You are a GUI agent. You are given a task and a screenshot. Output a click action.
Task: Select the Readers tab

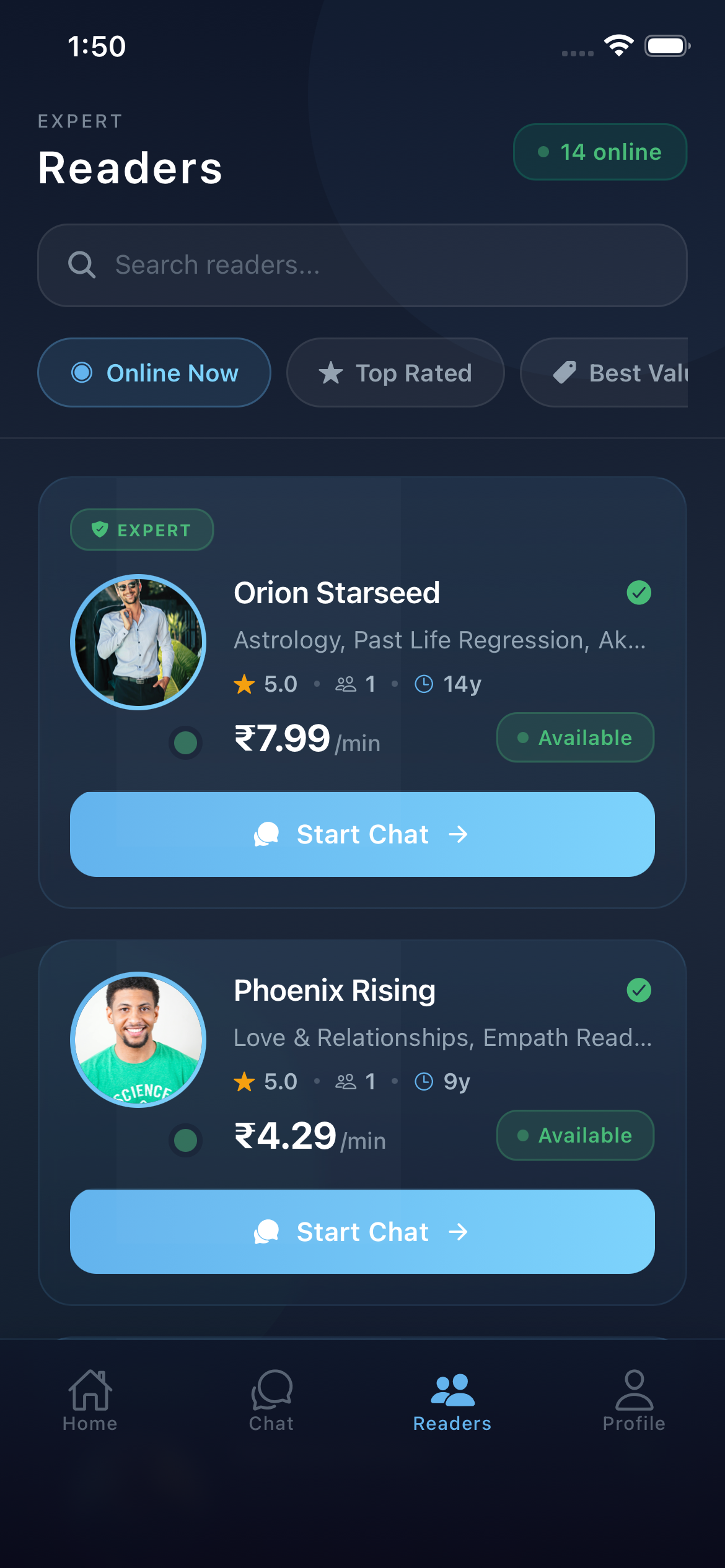452,1401
